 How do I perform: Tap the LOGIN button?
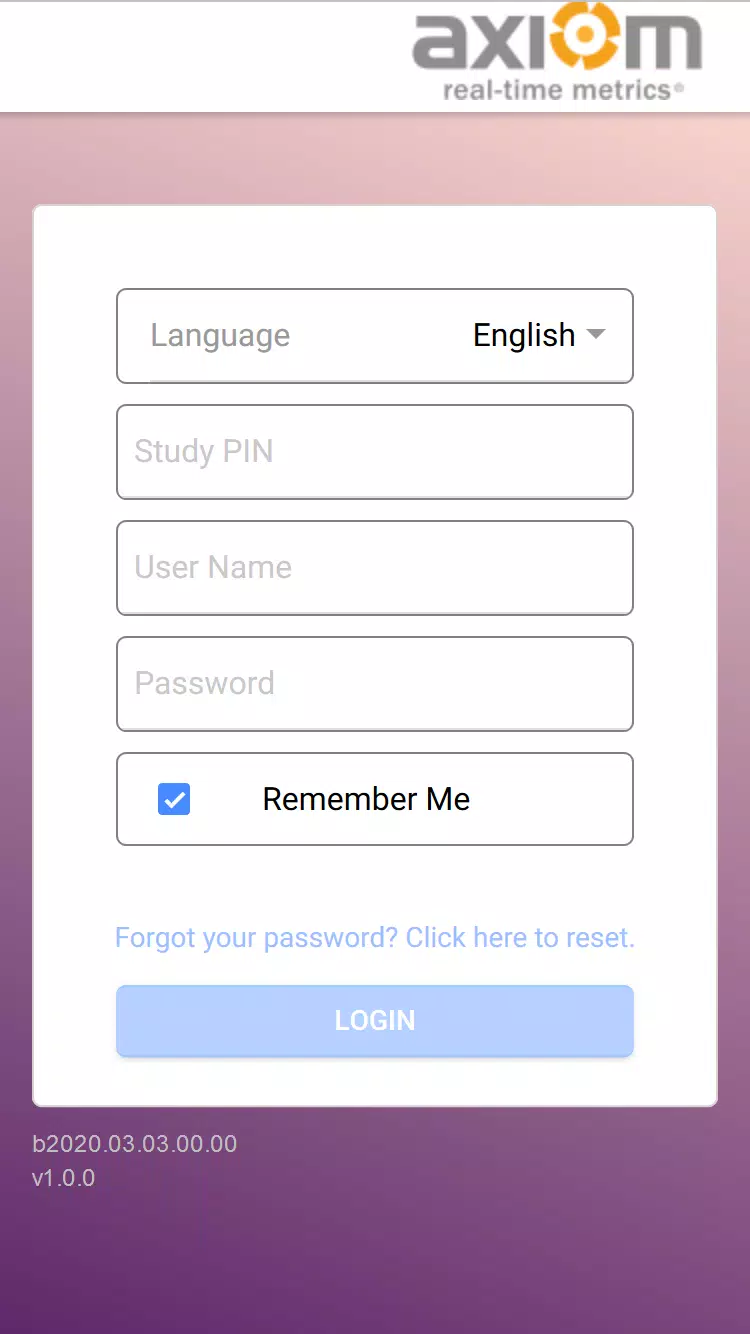(374, 1021)
